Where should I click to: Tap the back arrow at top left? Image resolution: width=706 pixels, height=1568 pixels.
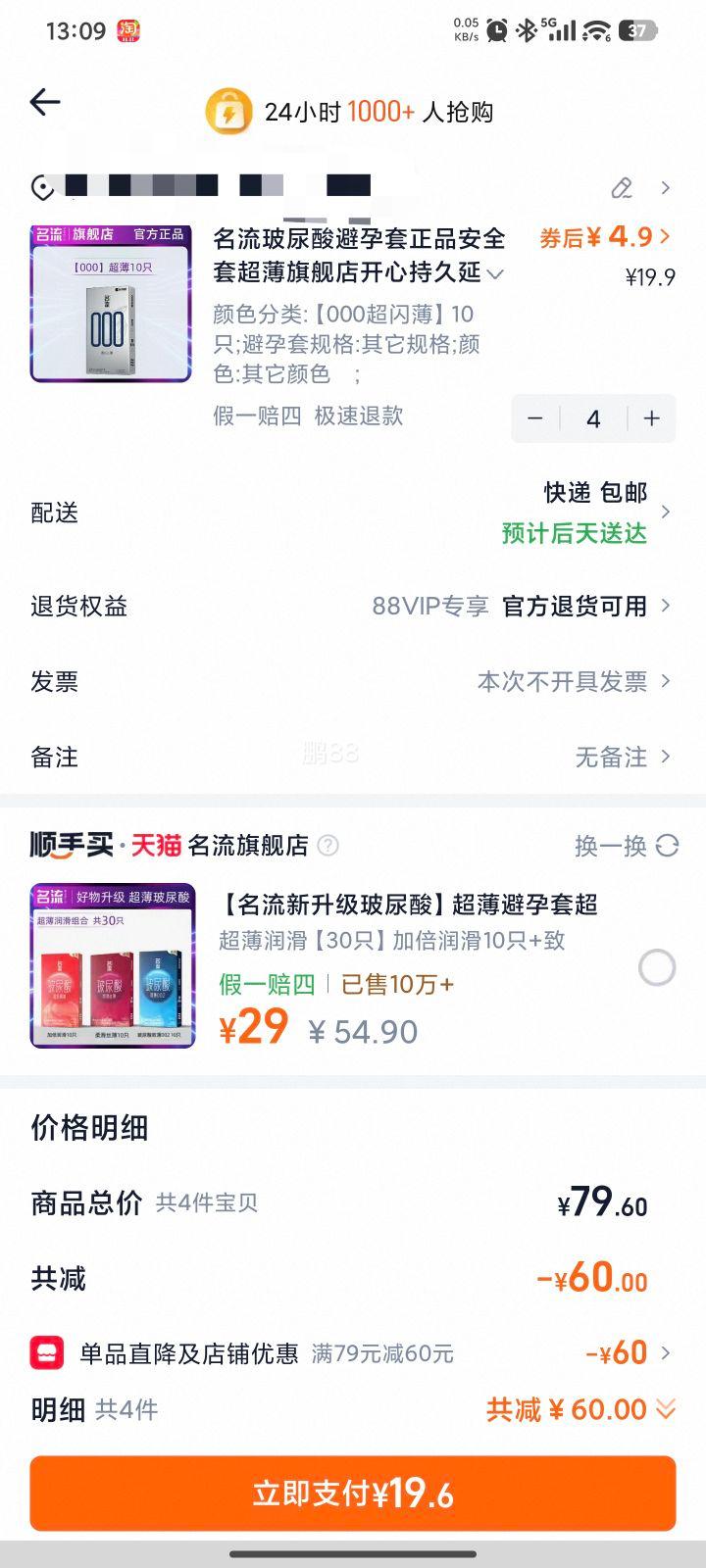click(x=45, y=102)
